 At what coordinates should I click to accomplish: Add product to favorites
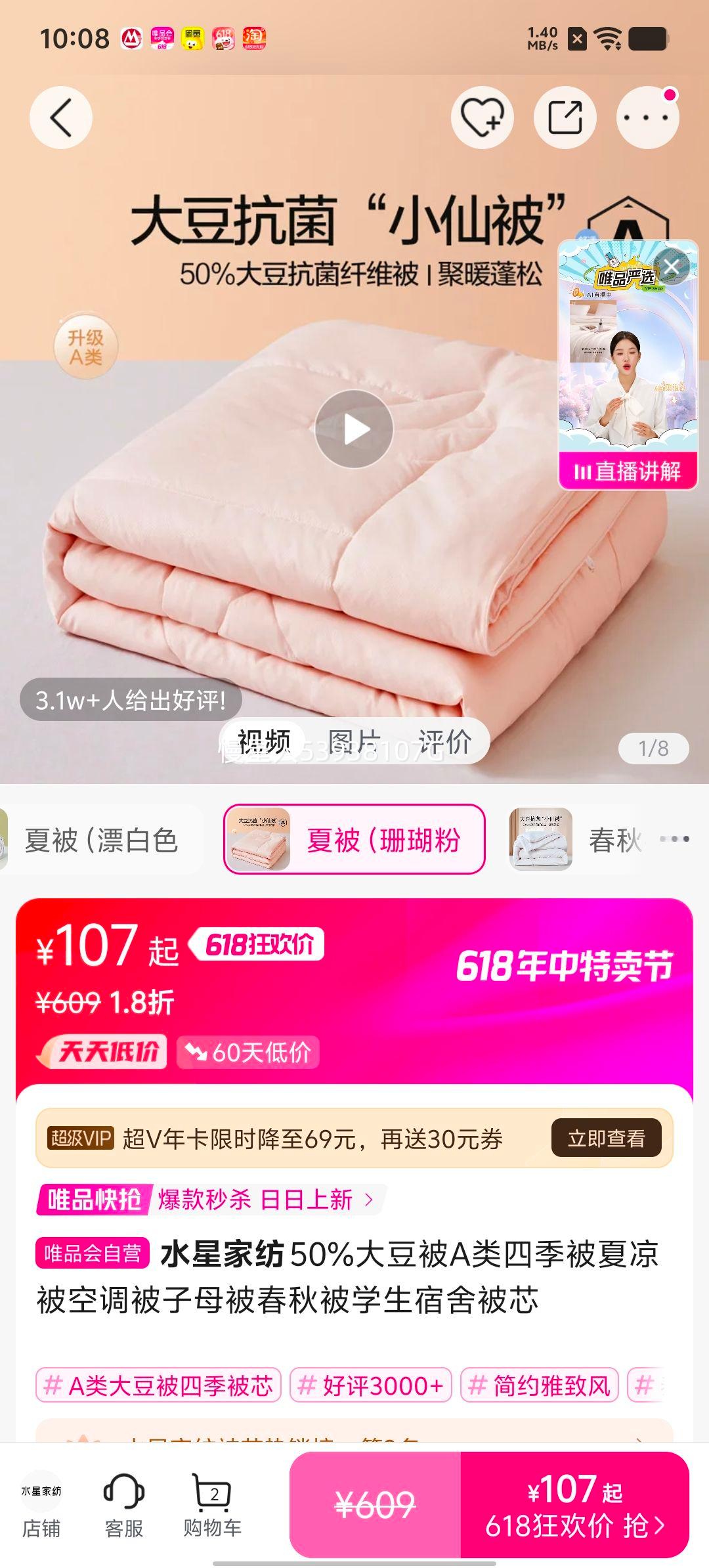[482, 118]
